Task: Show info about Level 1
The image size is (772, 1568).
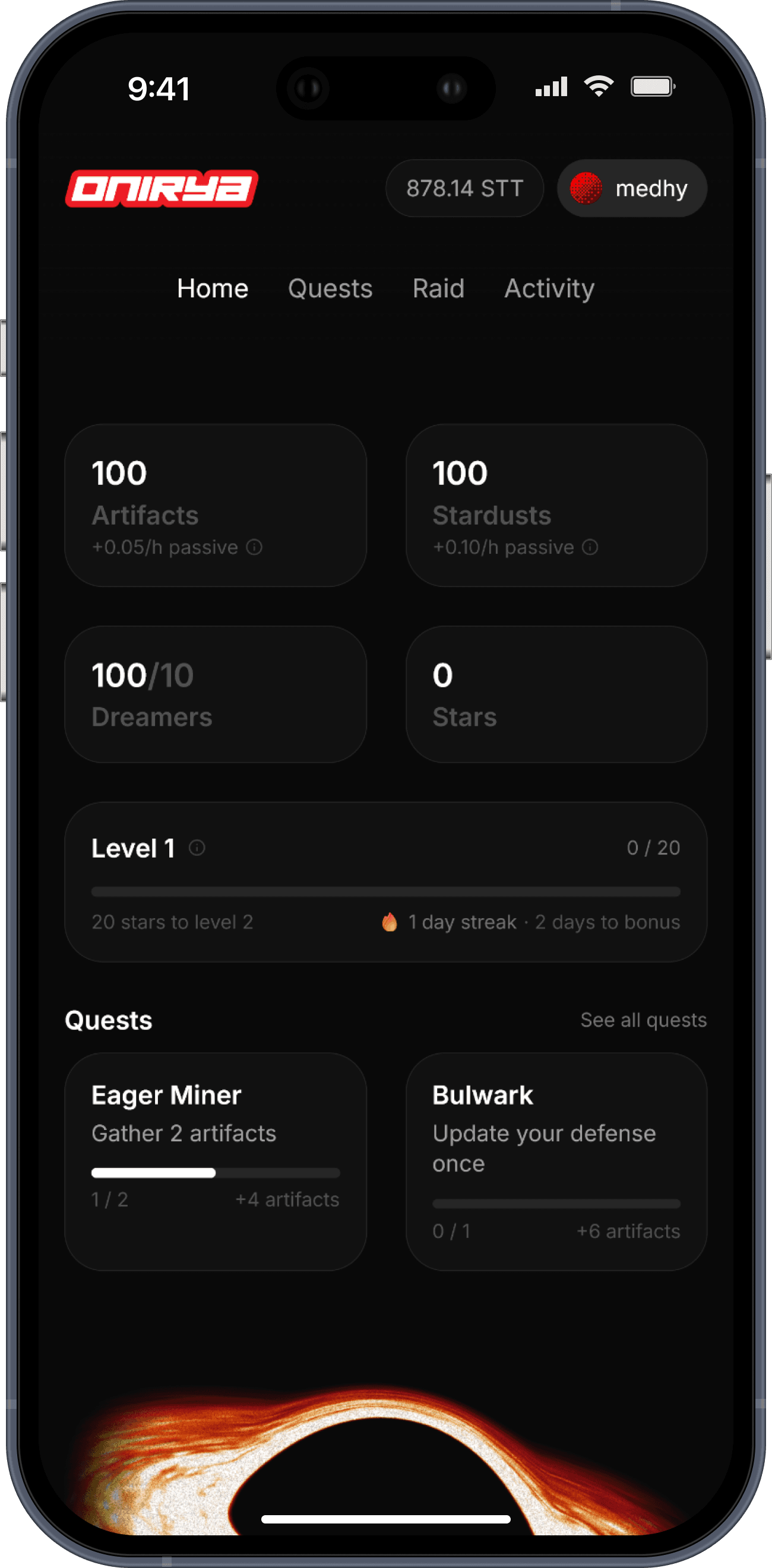Action: (x=197, y=848)
